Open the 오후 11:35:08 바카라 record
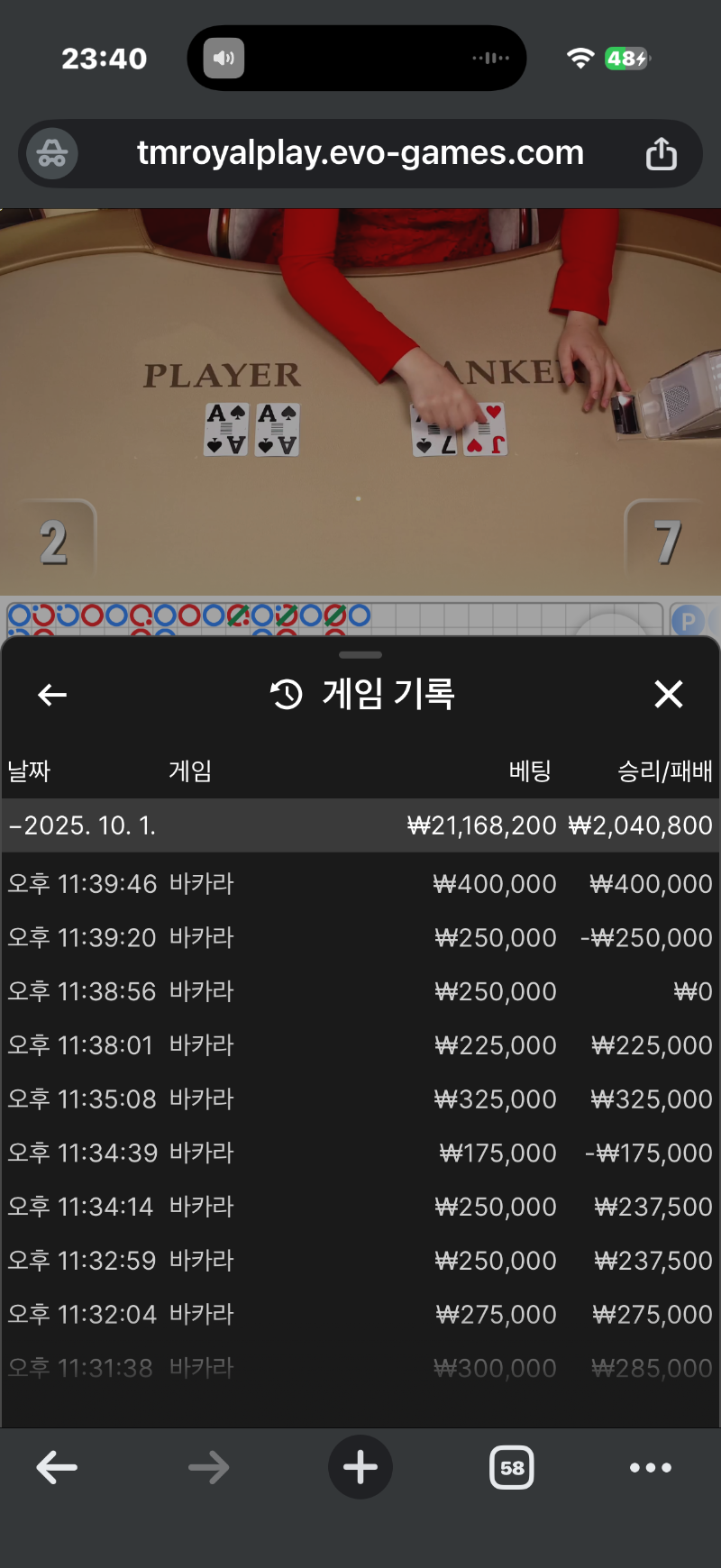721x1568 pixels. coord(360,1099)
